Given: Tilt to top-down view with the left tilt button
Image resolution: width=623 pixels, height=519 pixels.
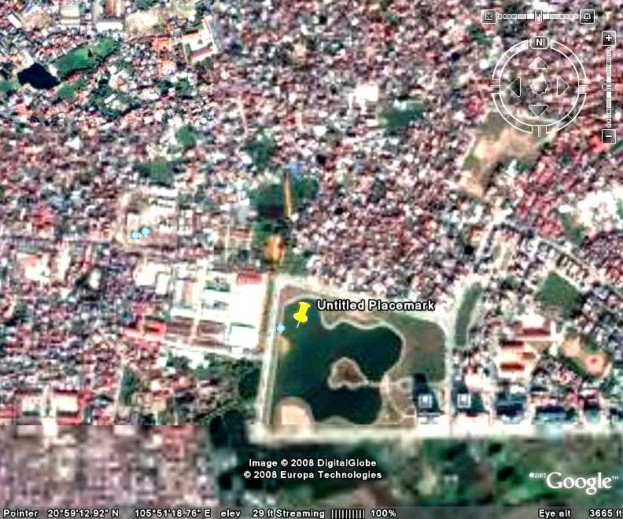Looking at the screenshot, I should pyautogui.click(x=488, y=16).
